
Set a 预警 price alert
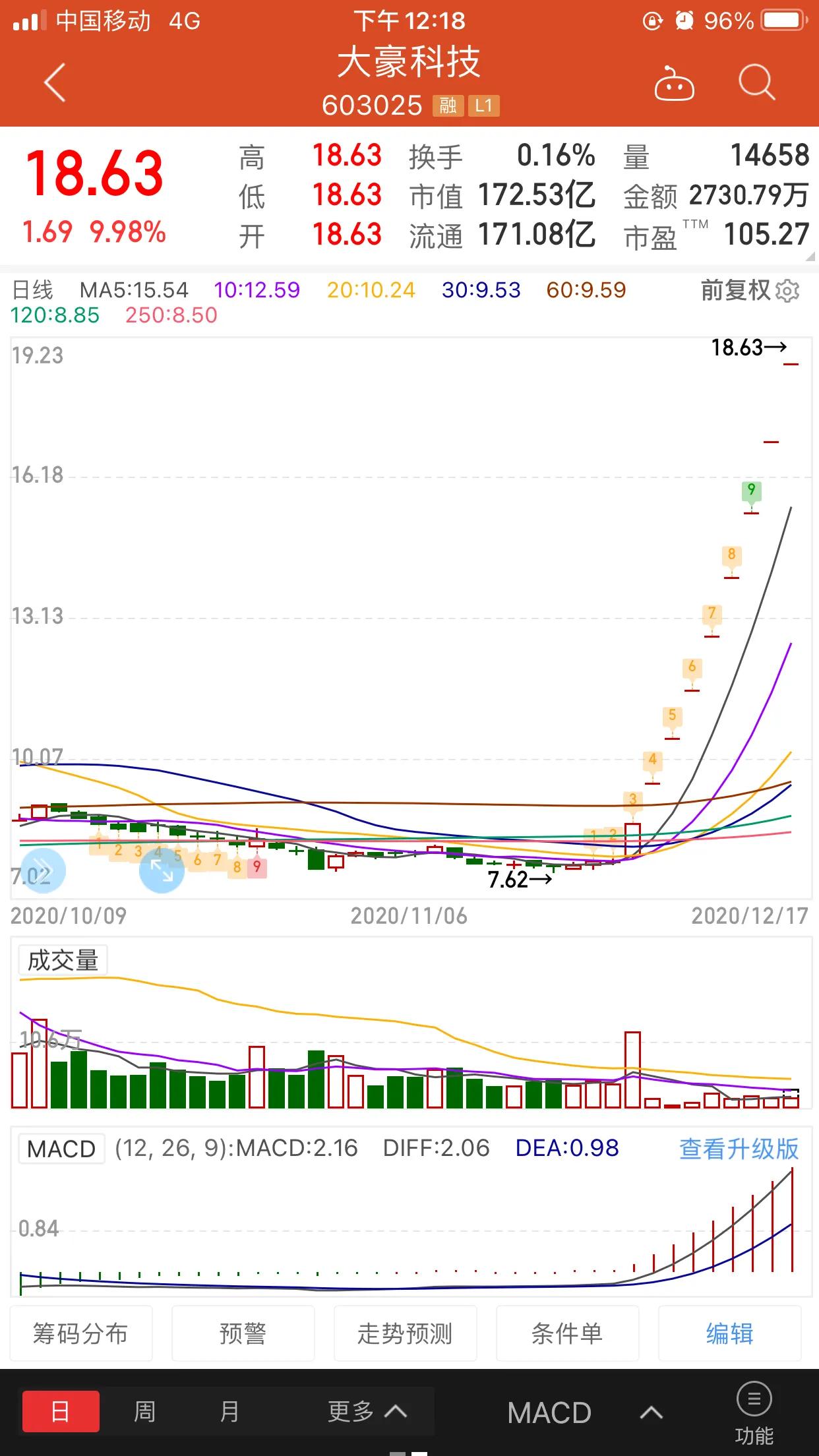[x=243, y=1333]
